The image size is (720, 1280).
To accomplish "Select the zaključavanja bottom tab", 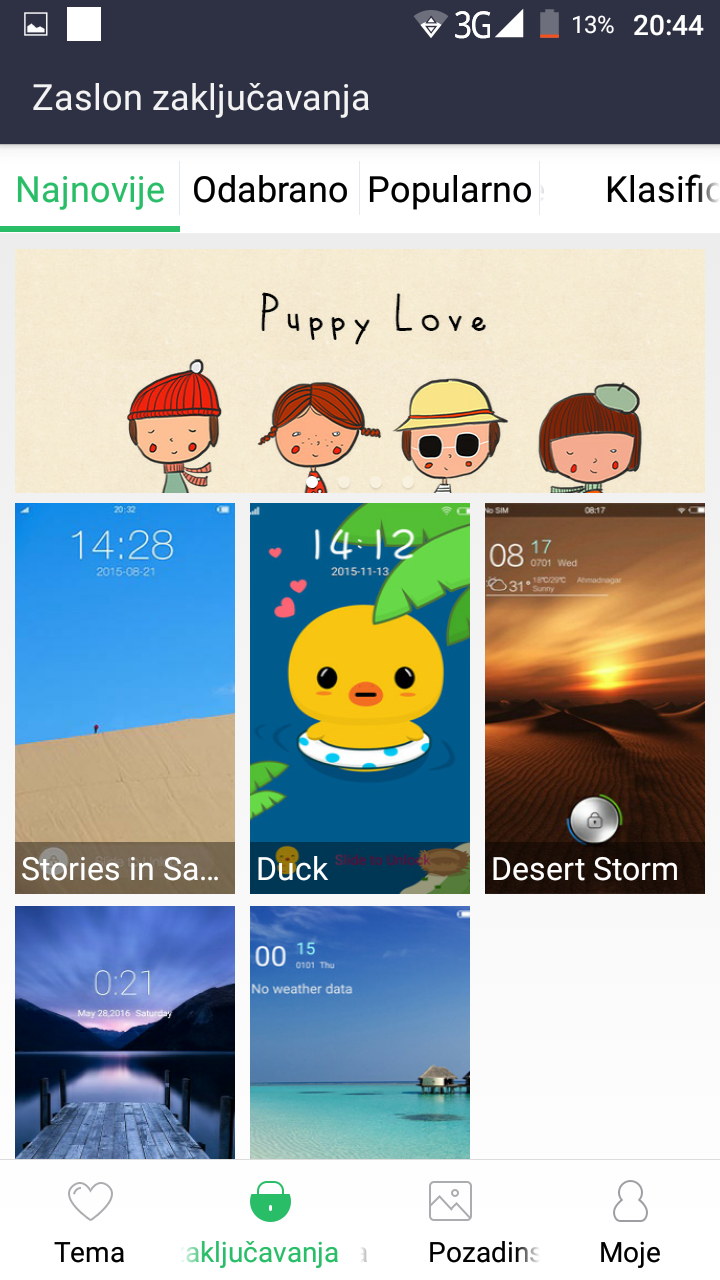I will coord(270,1222).
